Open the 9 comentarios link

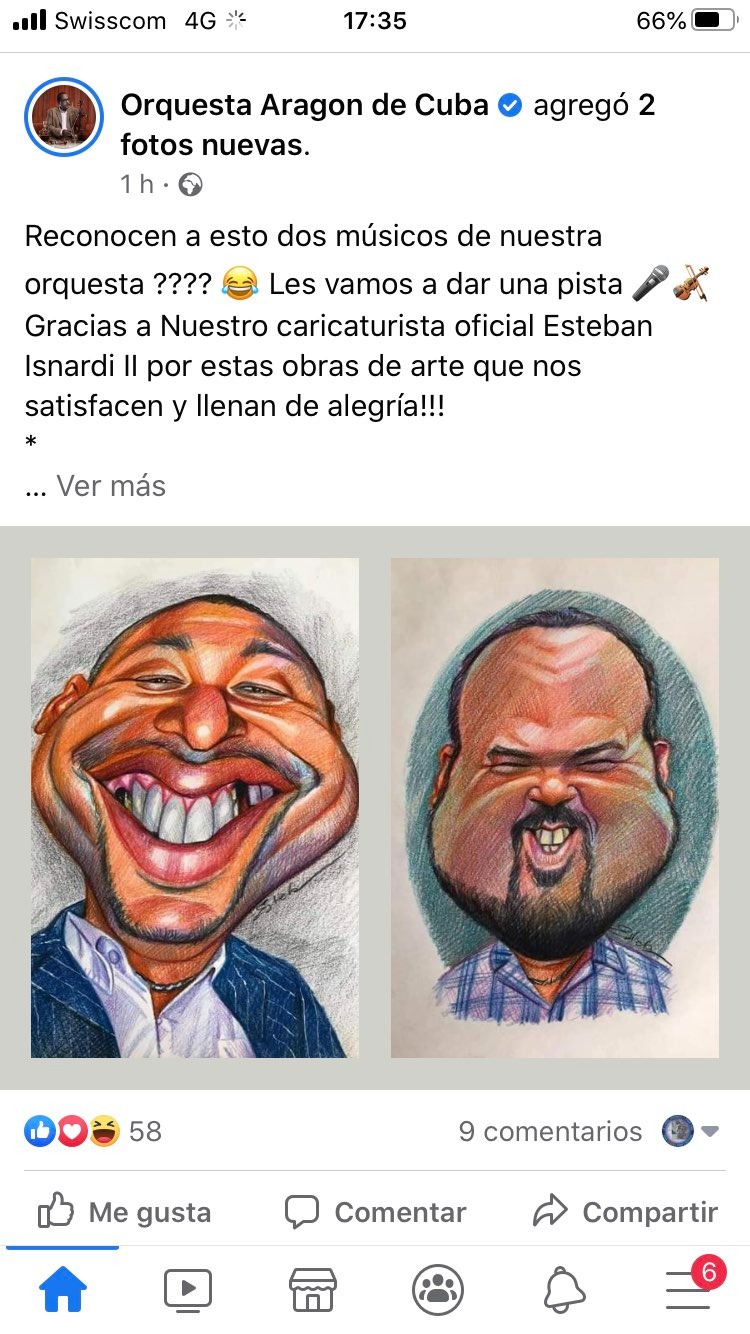point(550,1131)
